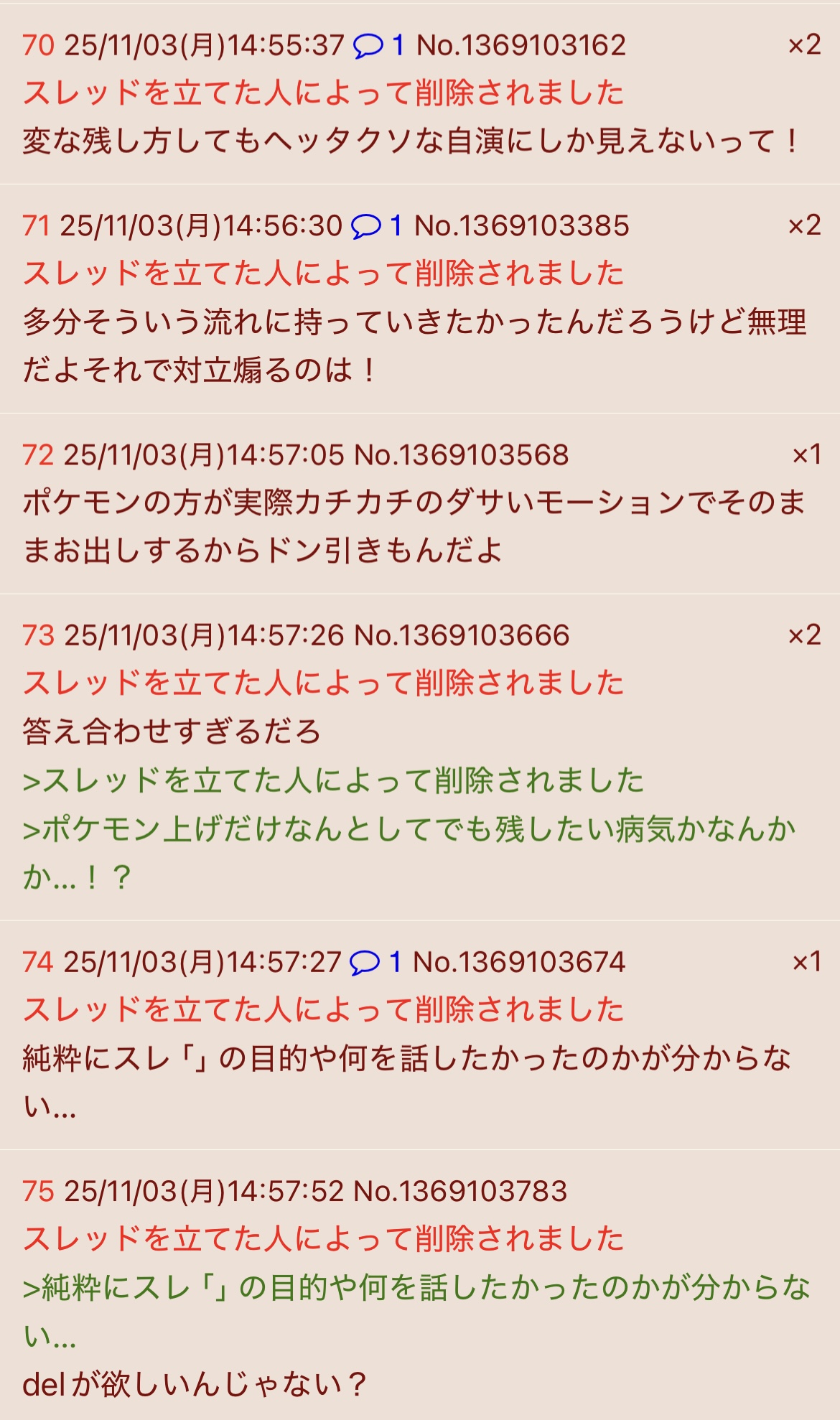This screenshot has height=1420, width=840.
Task: Open replies bubble on post 71
Action: tap(375, 226)
